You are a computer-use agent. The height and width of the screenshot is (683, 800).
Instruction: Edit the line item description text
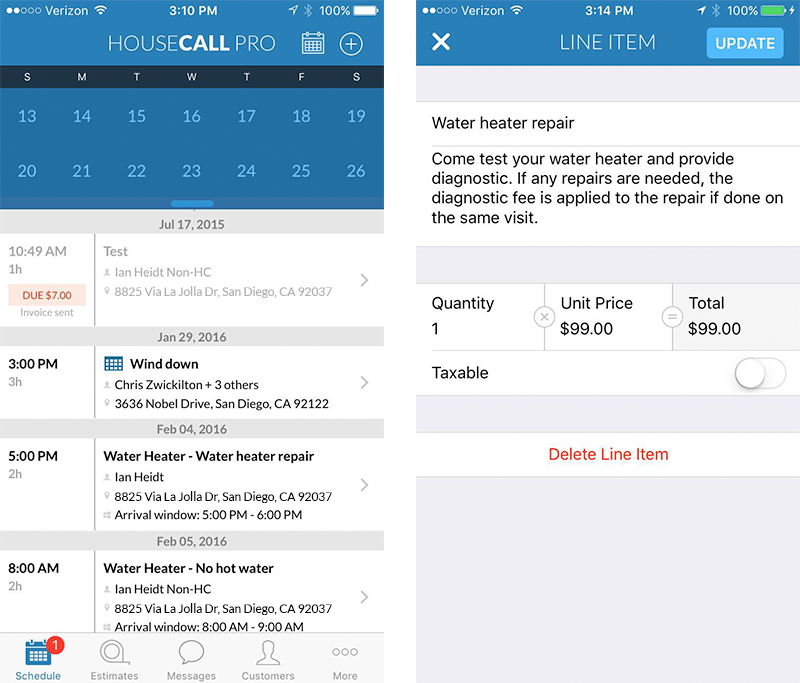click(607, 188)
